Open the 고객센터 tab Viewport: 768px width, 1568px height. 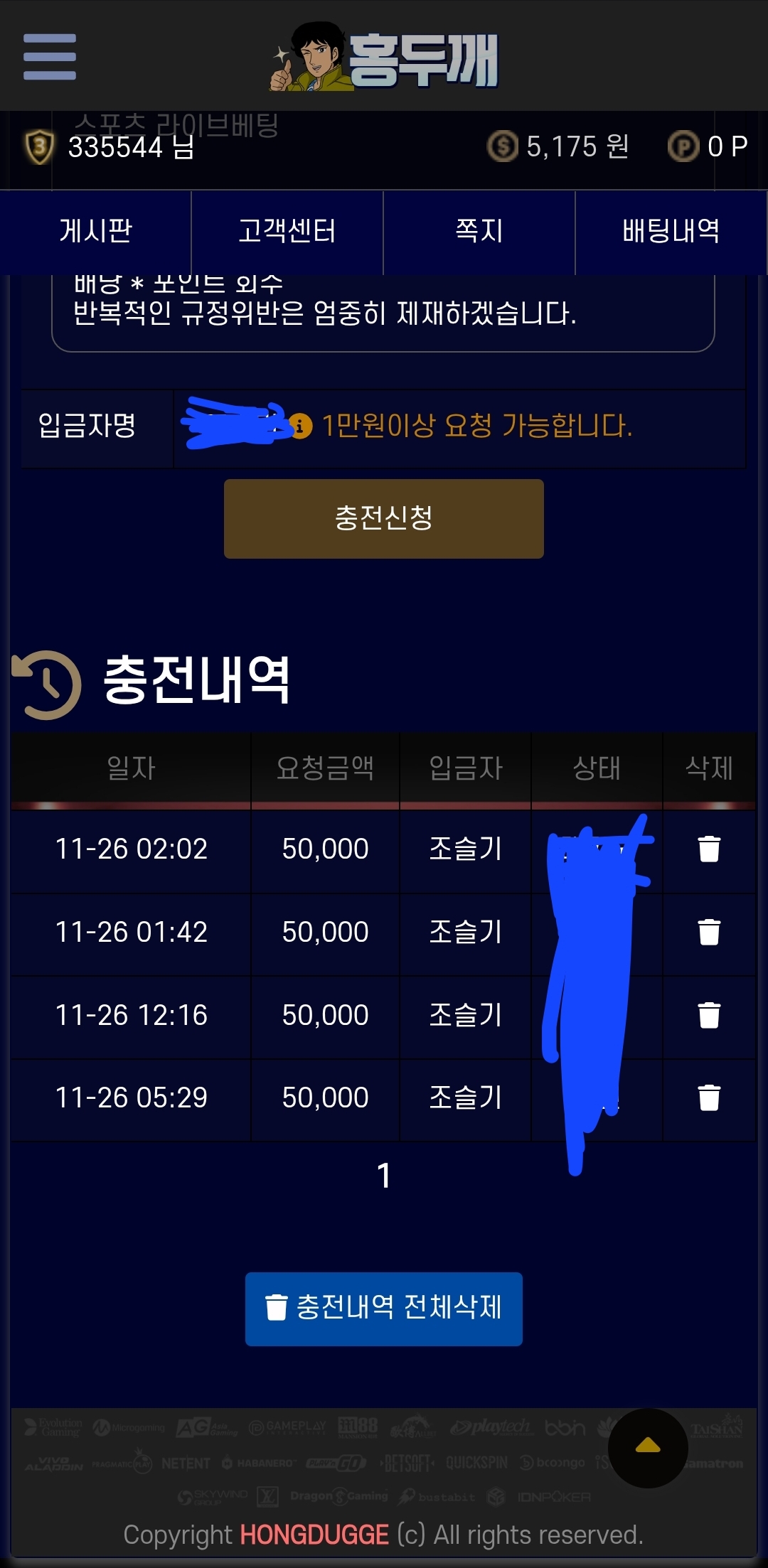pyautogui.click(x=287, y=231)
